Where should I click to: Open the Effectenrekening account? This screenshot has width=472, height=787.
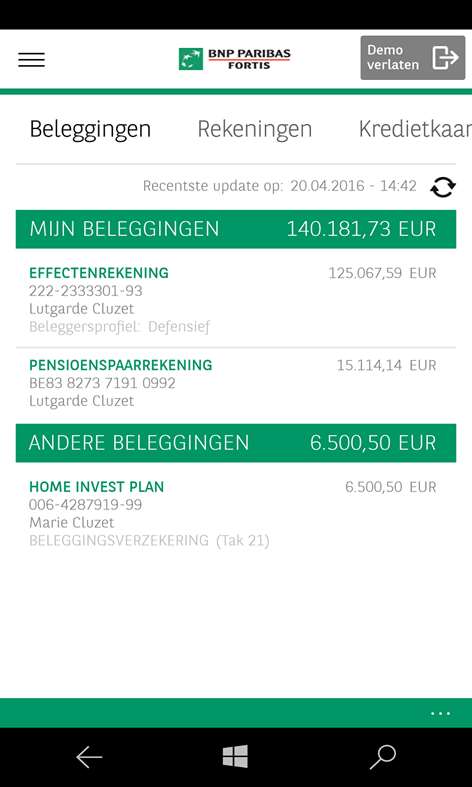[236, 300]
